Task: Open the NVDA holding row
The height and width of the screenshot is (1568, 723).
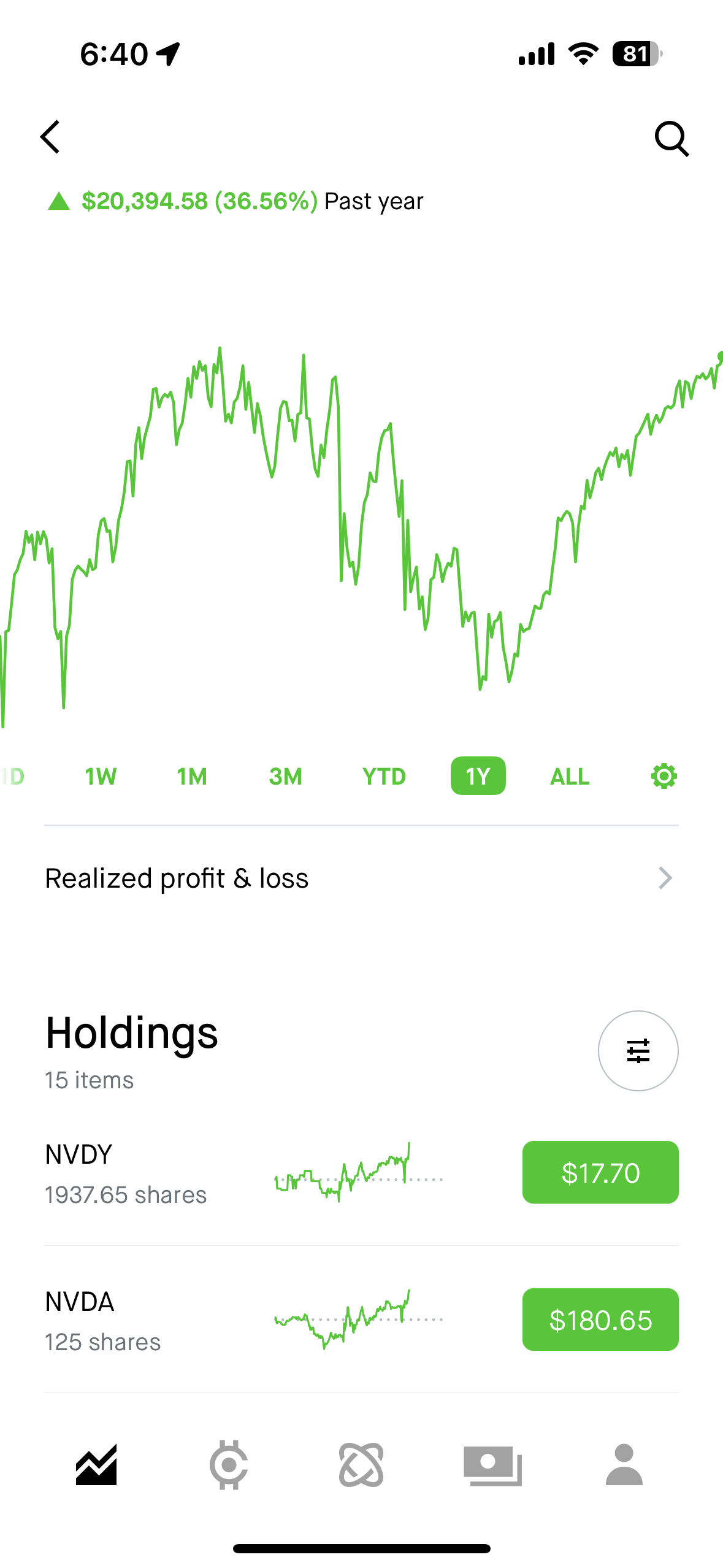Action: 361,1320
